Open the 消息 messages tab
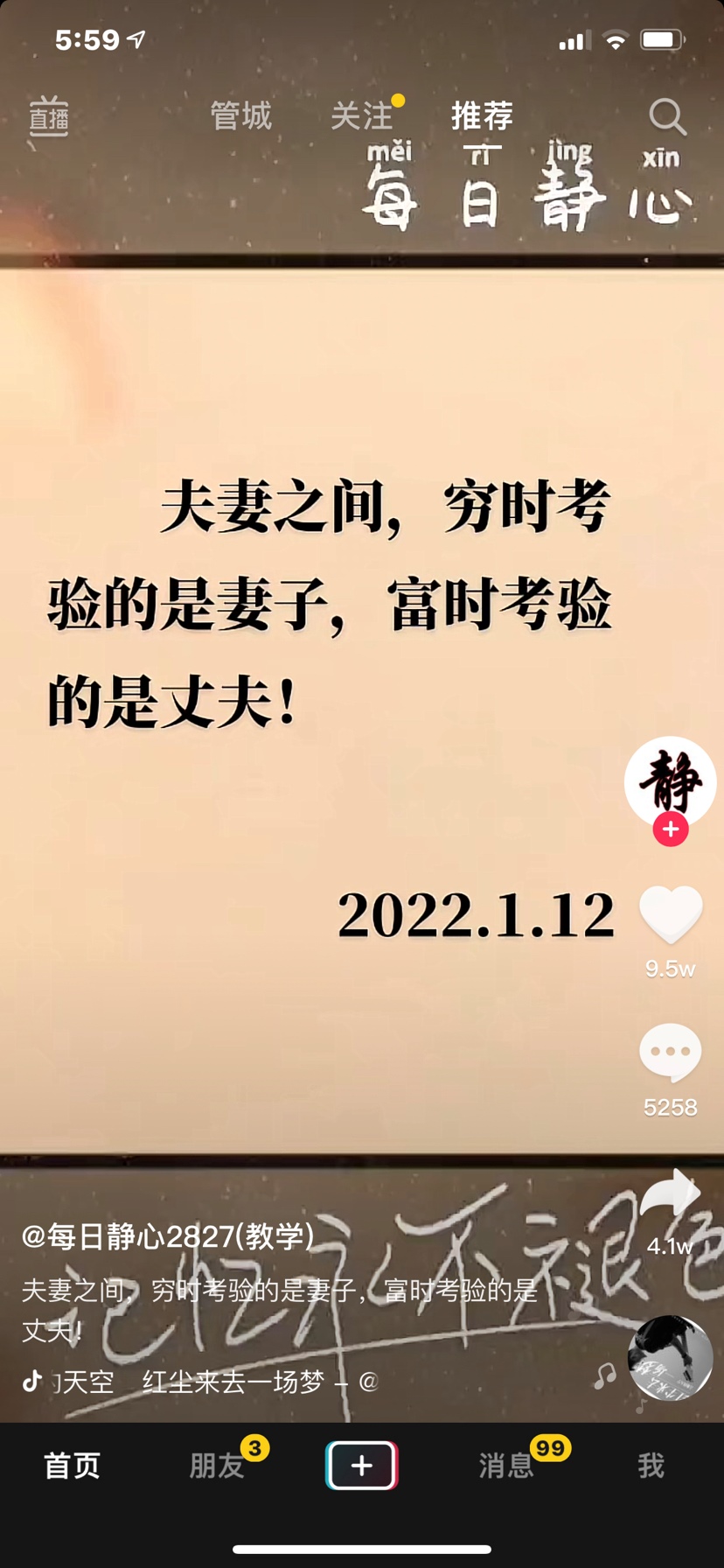724x1568 pixels. [x=506, y=1466]
